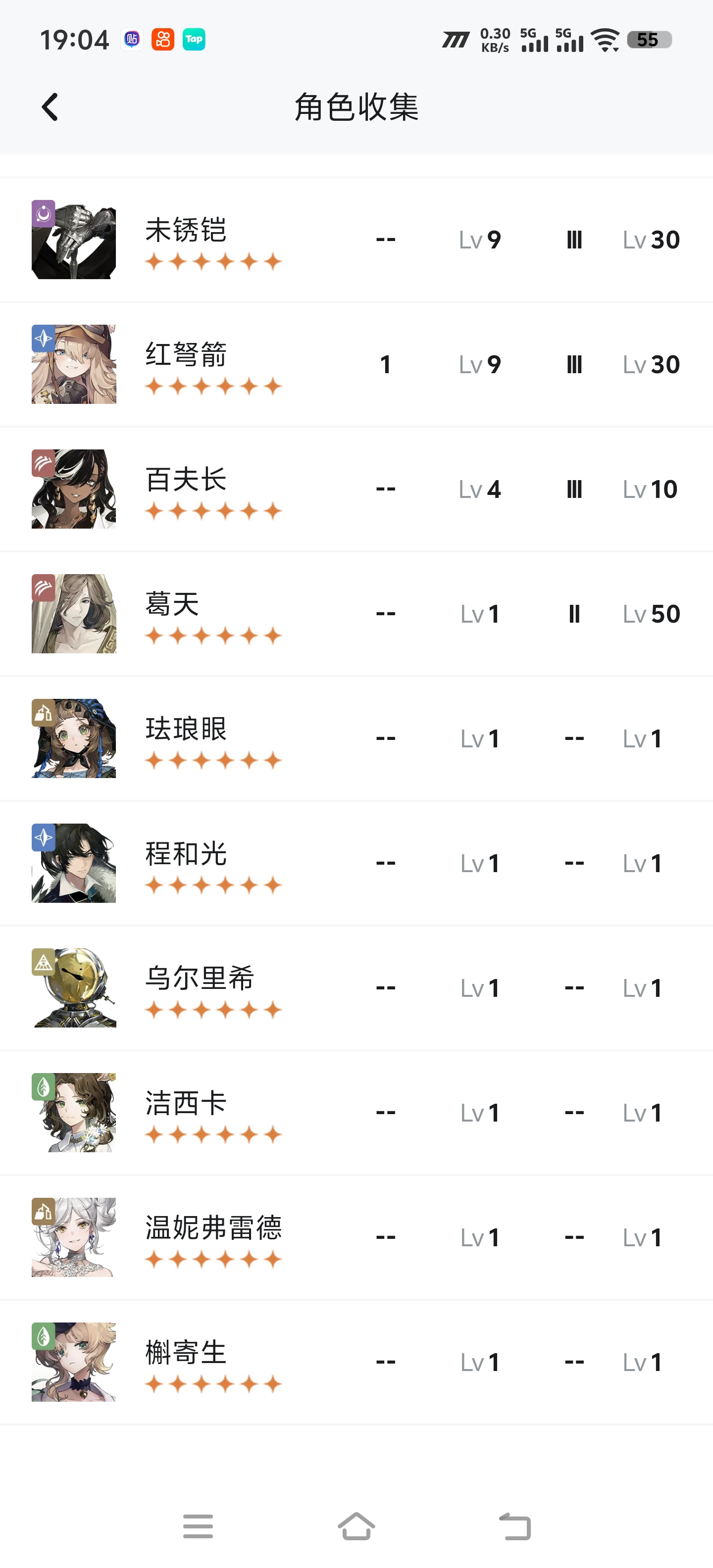The image size is (713, 1568).
Task: View the 洁西卡 character row
Action: 356,1113
